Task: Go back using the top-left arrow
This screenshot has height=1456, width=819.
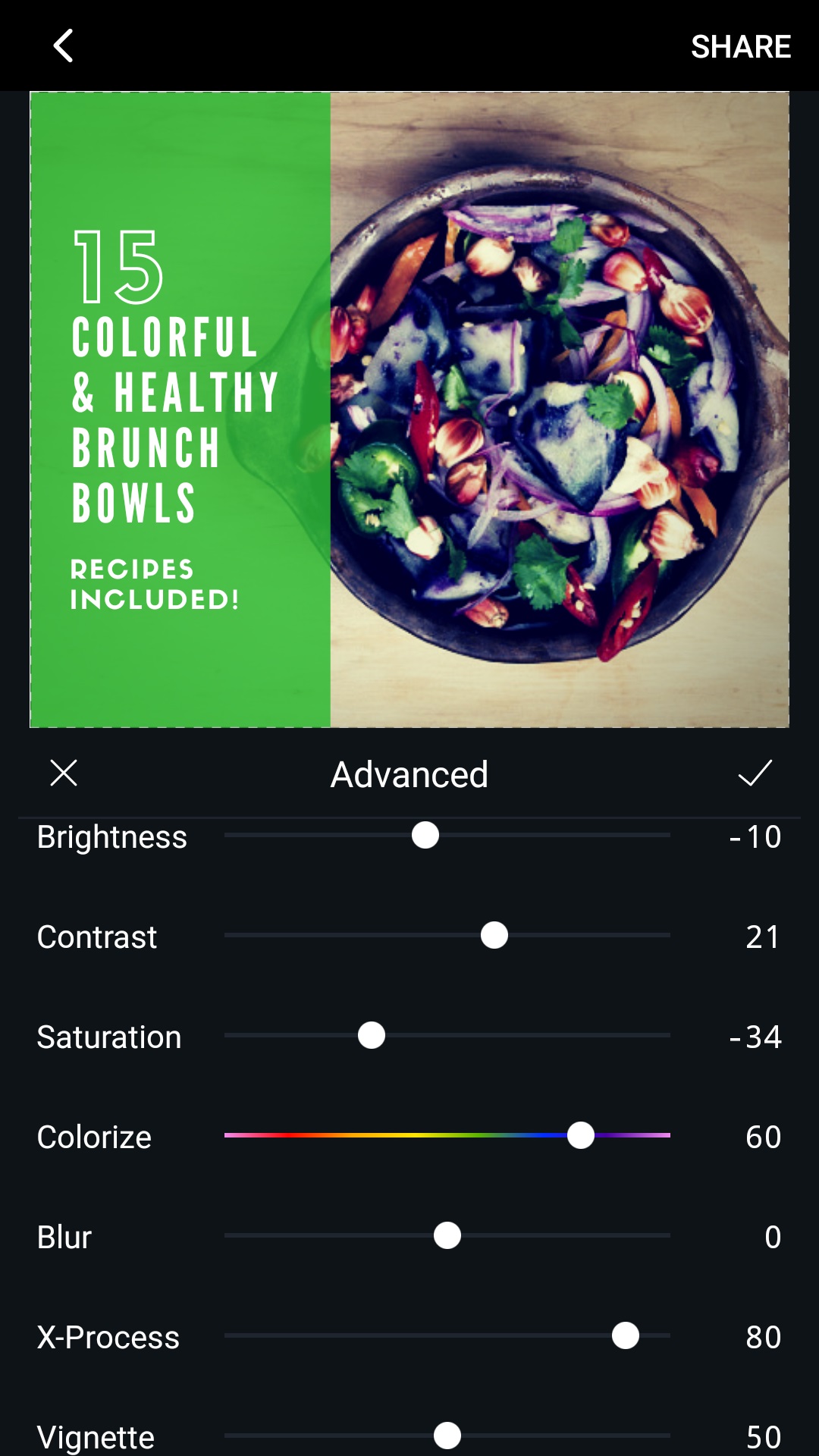Action: click(64, 45)
